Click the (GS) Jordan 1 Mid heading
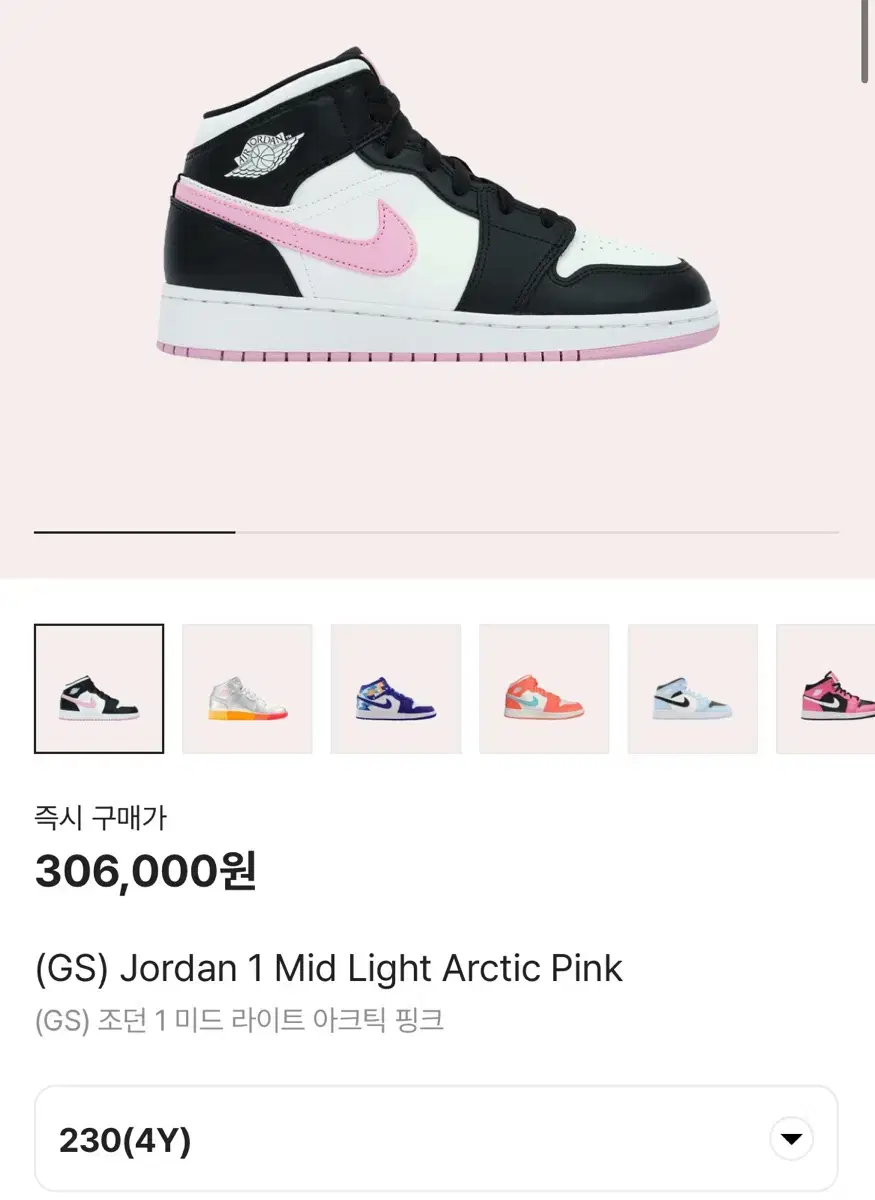 pyautogui.click(x=326, y=968)
